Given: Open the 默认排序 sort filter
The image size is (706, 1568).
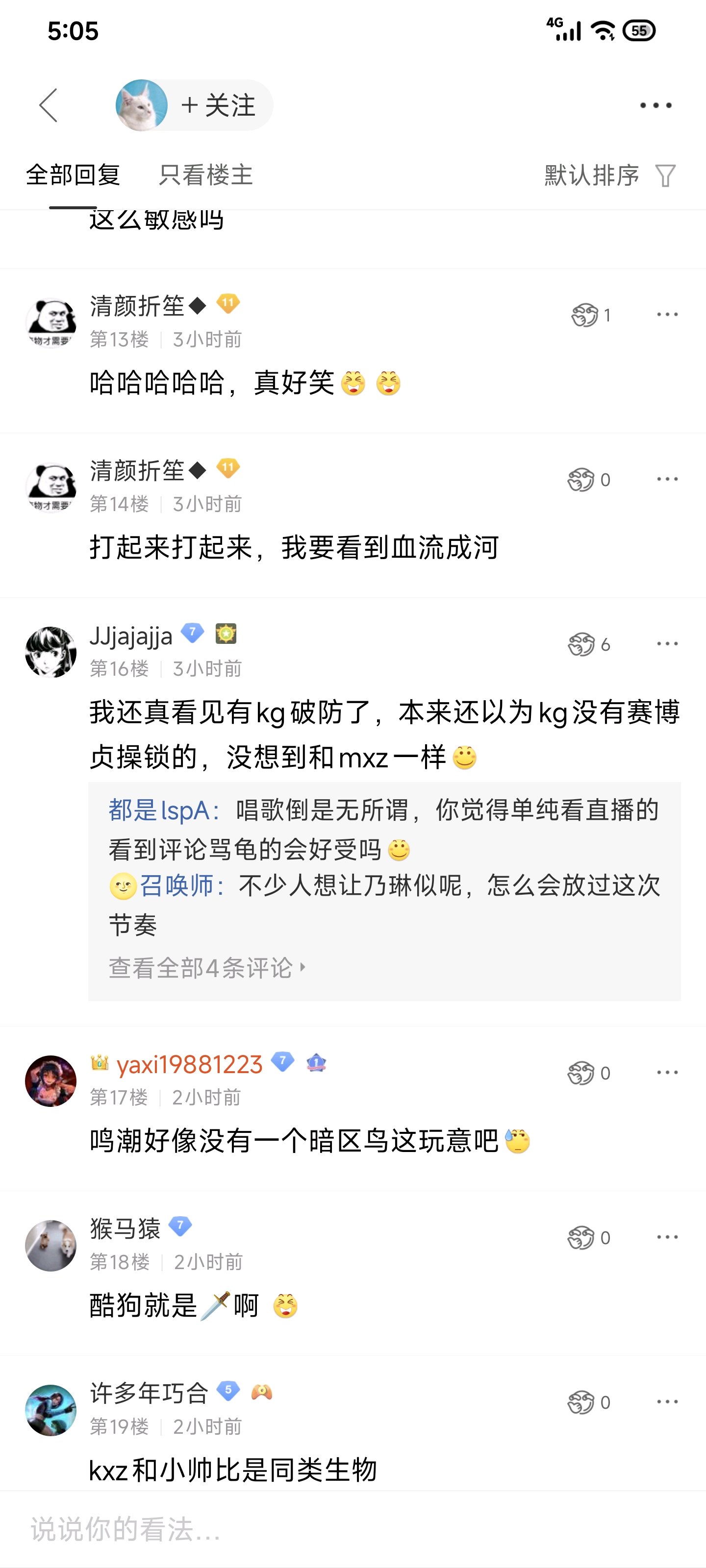Looking at the screenshot, I should (x=609, y=175).
